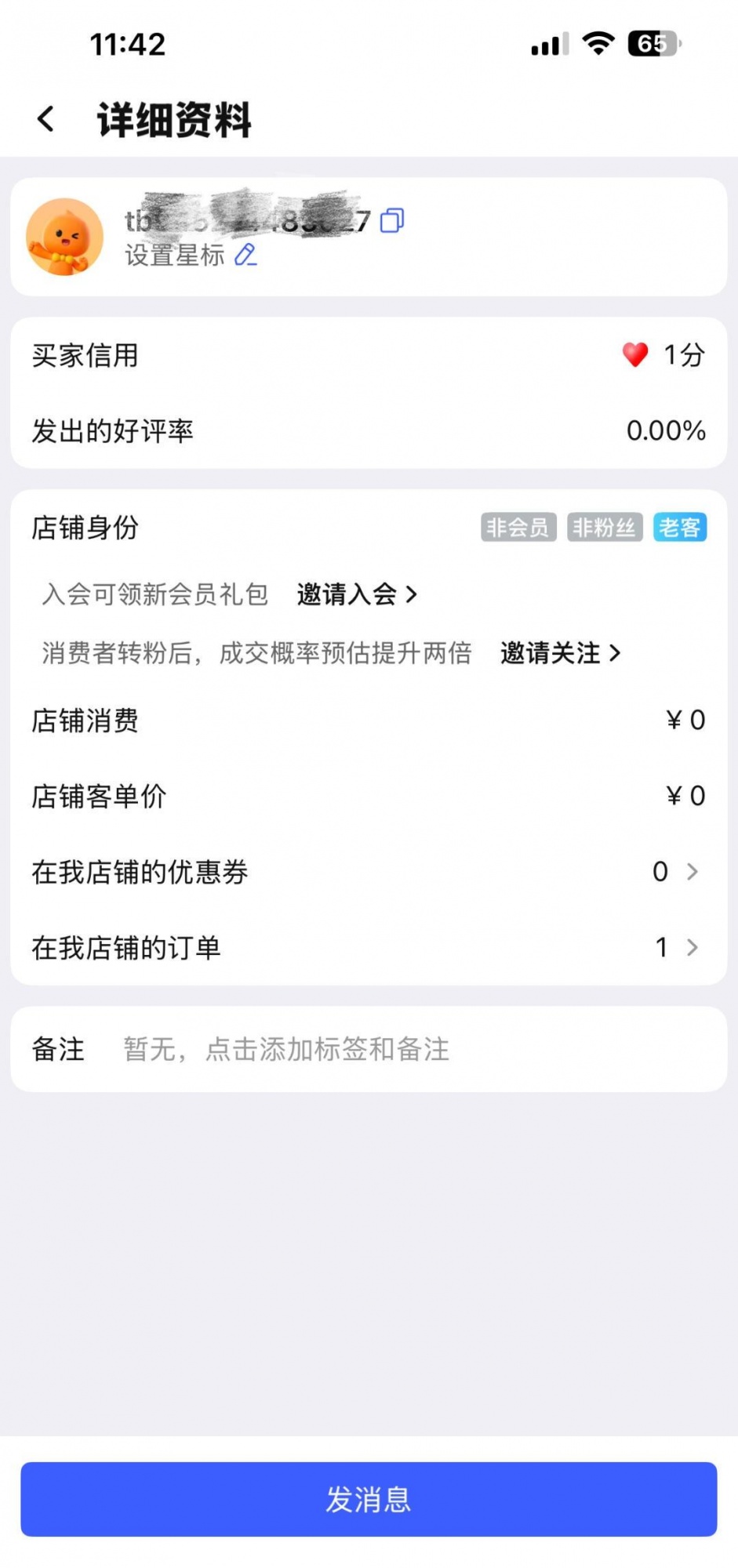Tap 邀请入会 to invite membership
The height and width of the screenshot is (1568, 738).
point(357,594)
